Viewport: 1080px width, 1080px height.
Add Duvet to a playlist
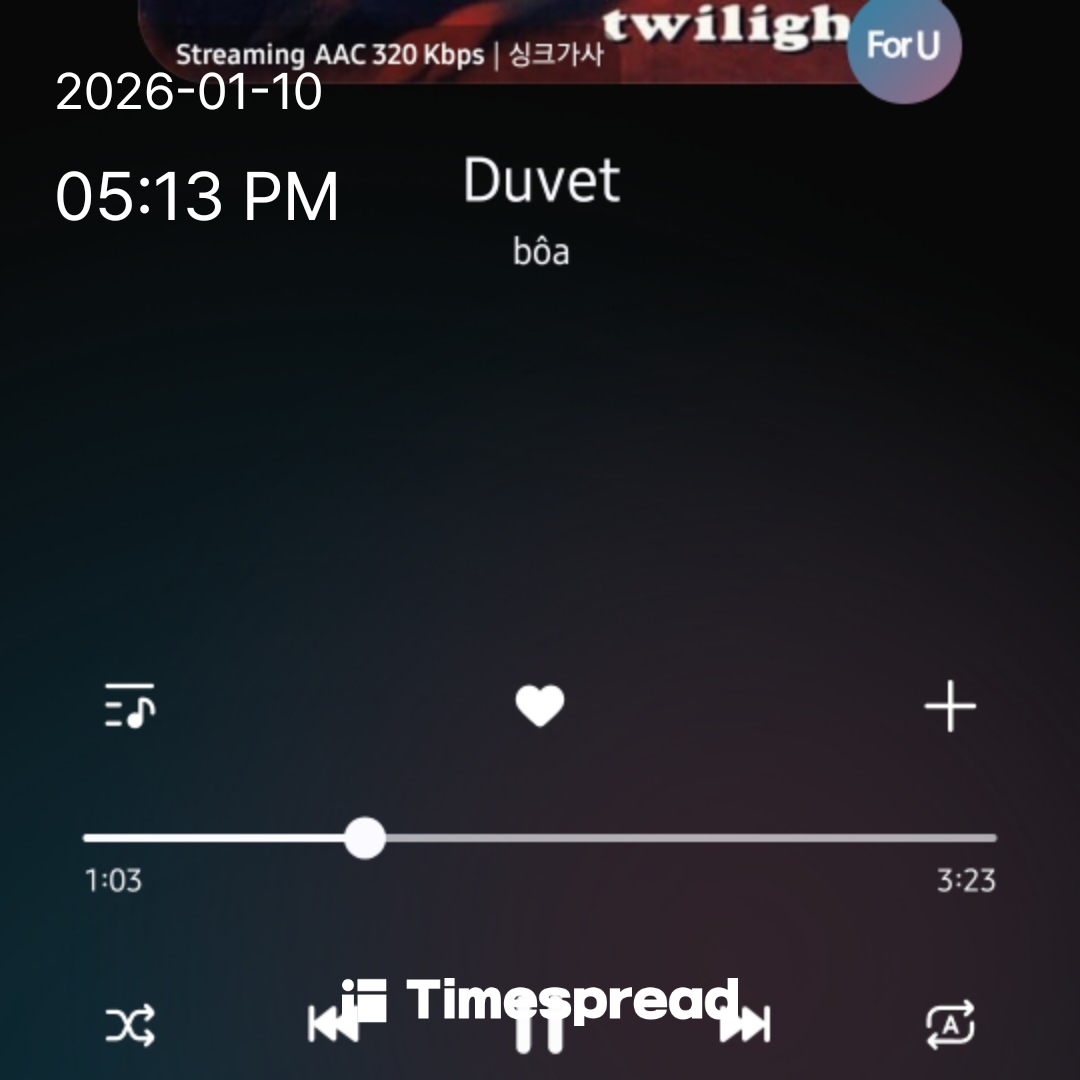[x=949, y=707]
